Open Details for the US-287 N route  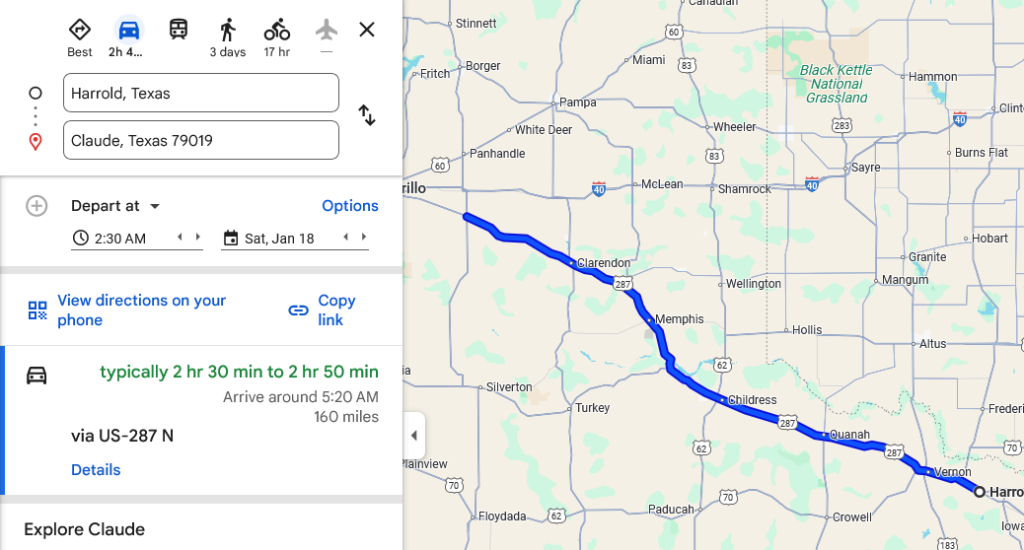coord(96,470)
